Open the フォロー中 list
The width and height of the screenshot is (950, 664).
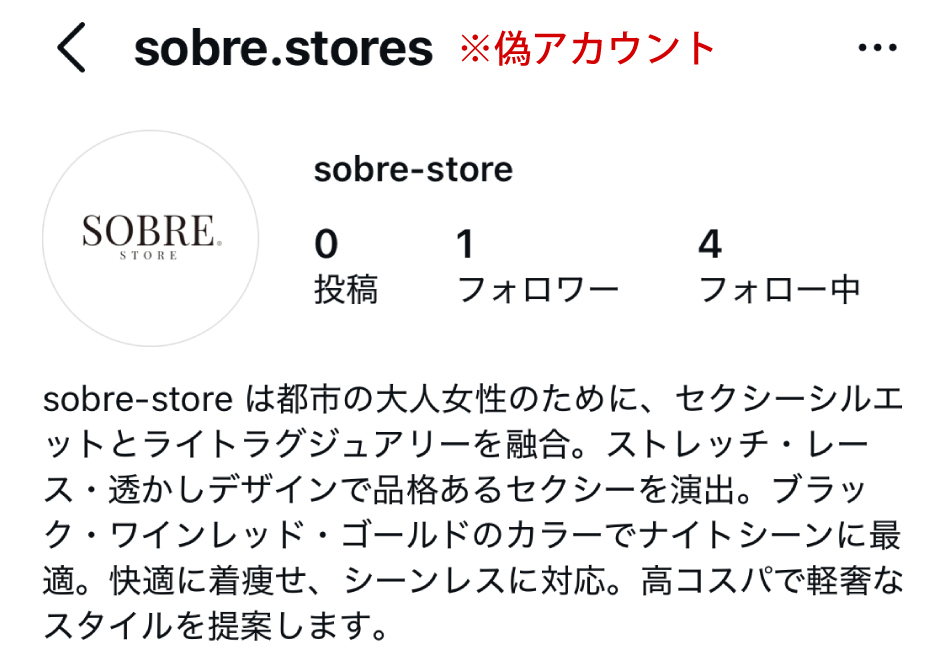pos(778,267)
